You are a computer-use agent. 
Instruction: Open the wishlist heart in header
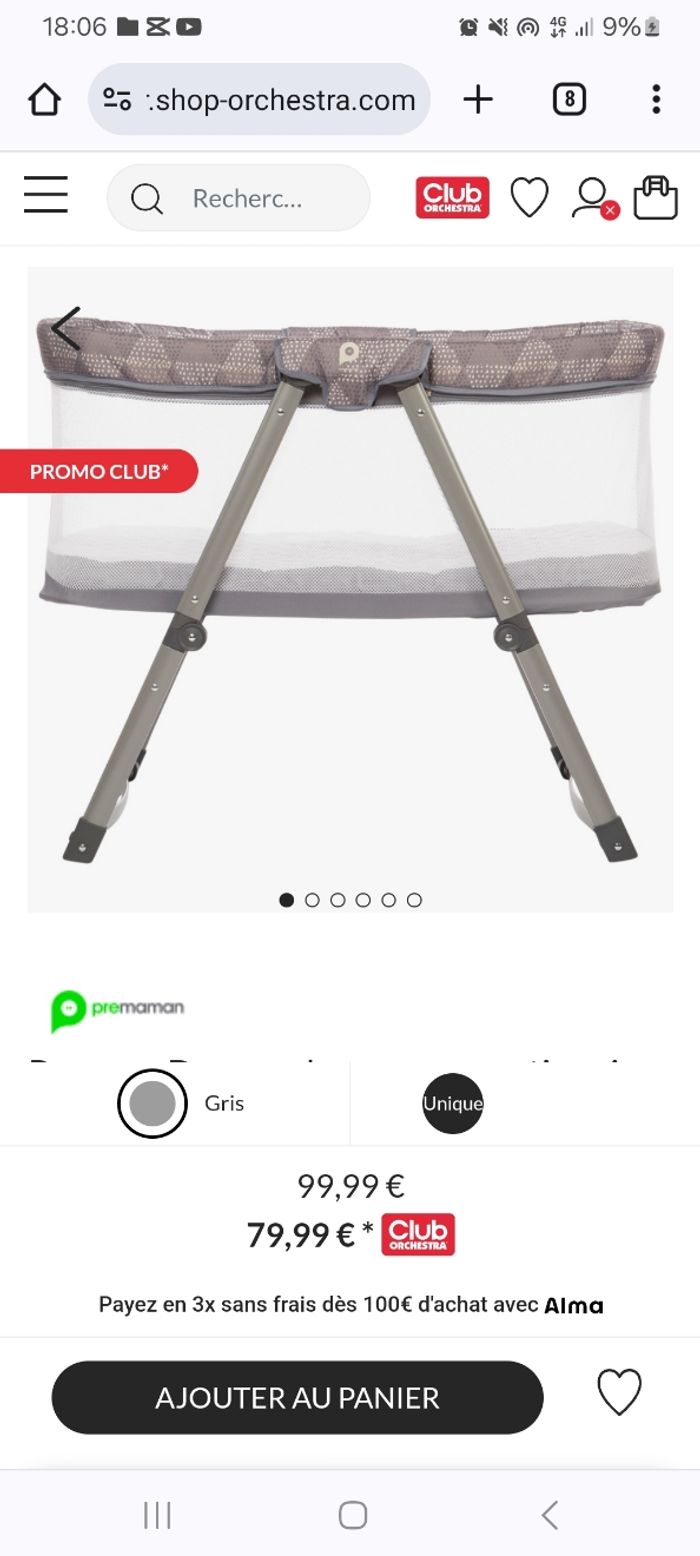click(529, 198)
